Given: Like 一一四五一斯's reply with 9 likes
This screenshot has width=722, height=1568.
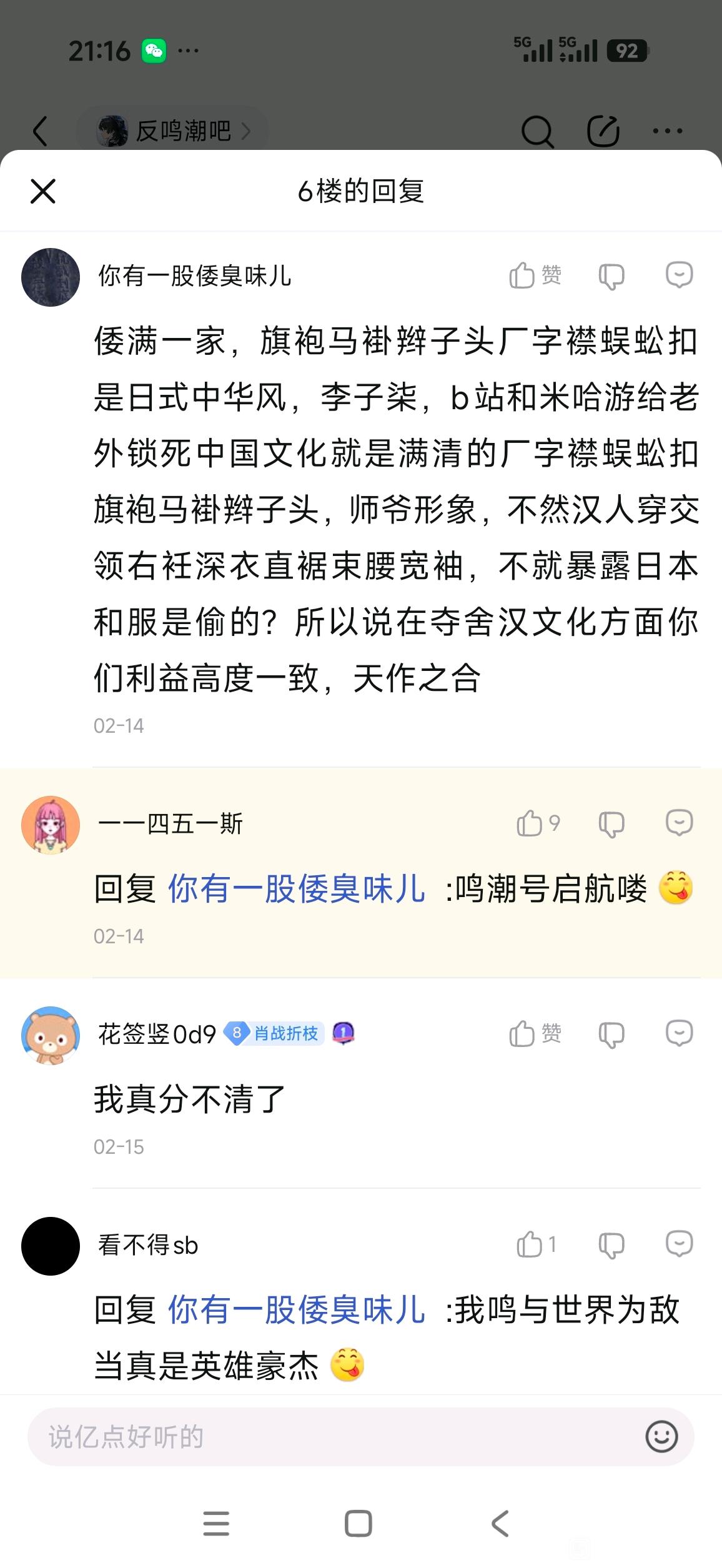Looking at the screenshot, I should (x=538, y=823).
